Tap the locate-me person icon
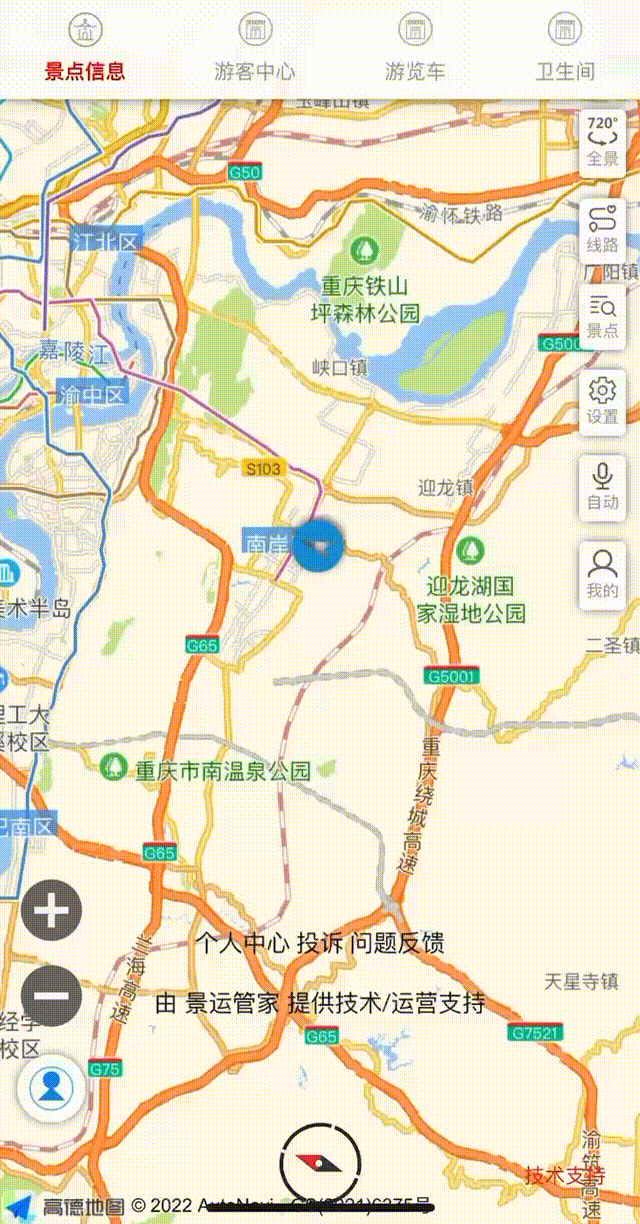This screenshot has height=1224, width=640. point(50,1088)
